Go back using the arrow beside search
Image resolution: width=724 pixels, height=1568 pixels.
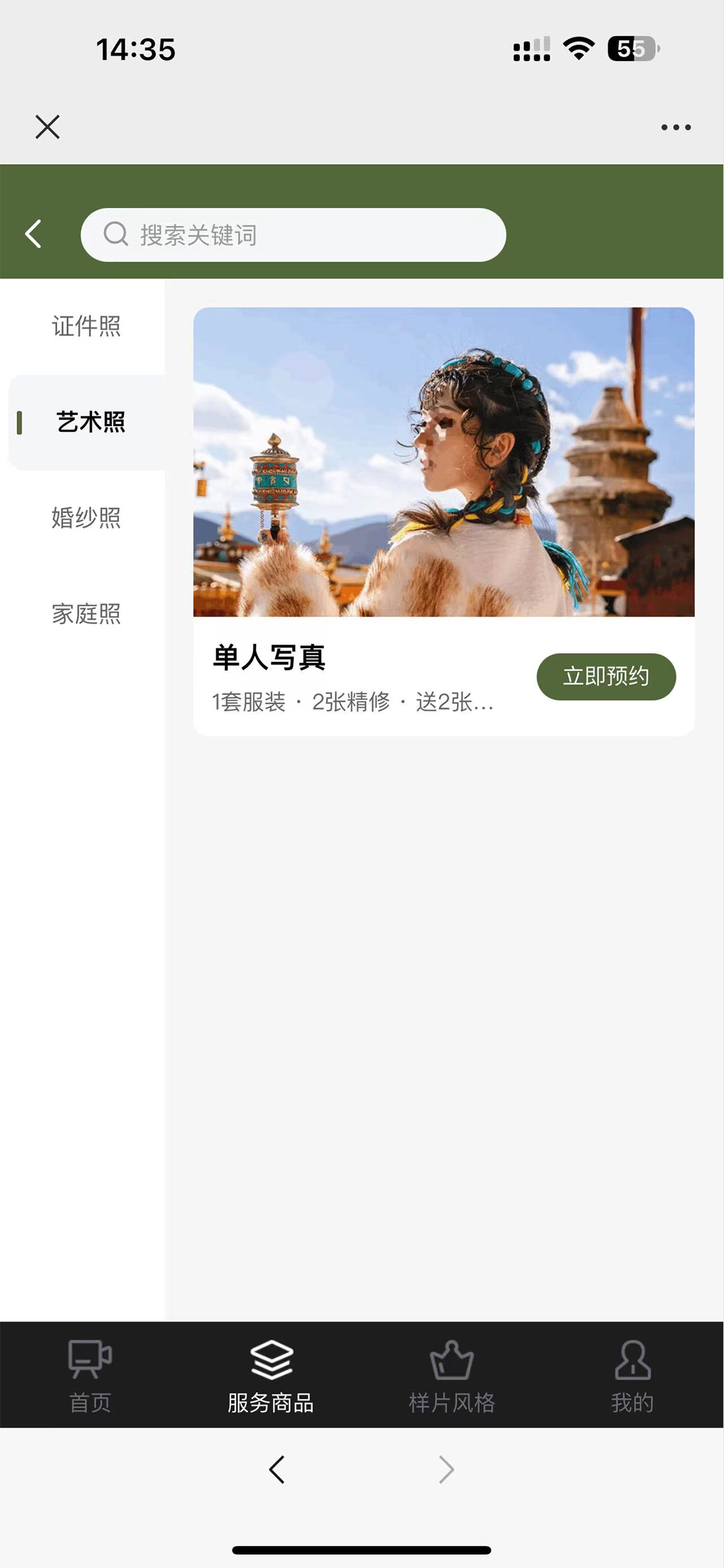(x=33, y=234)
